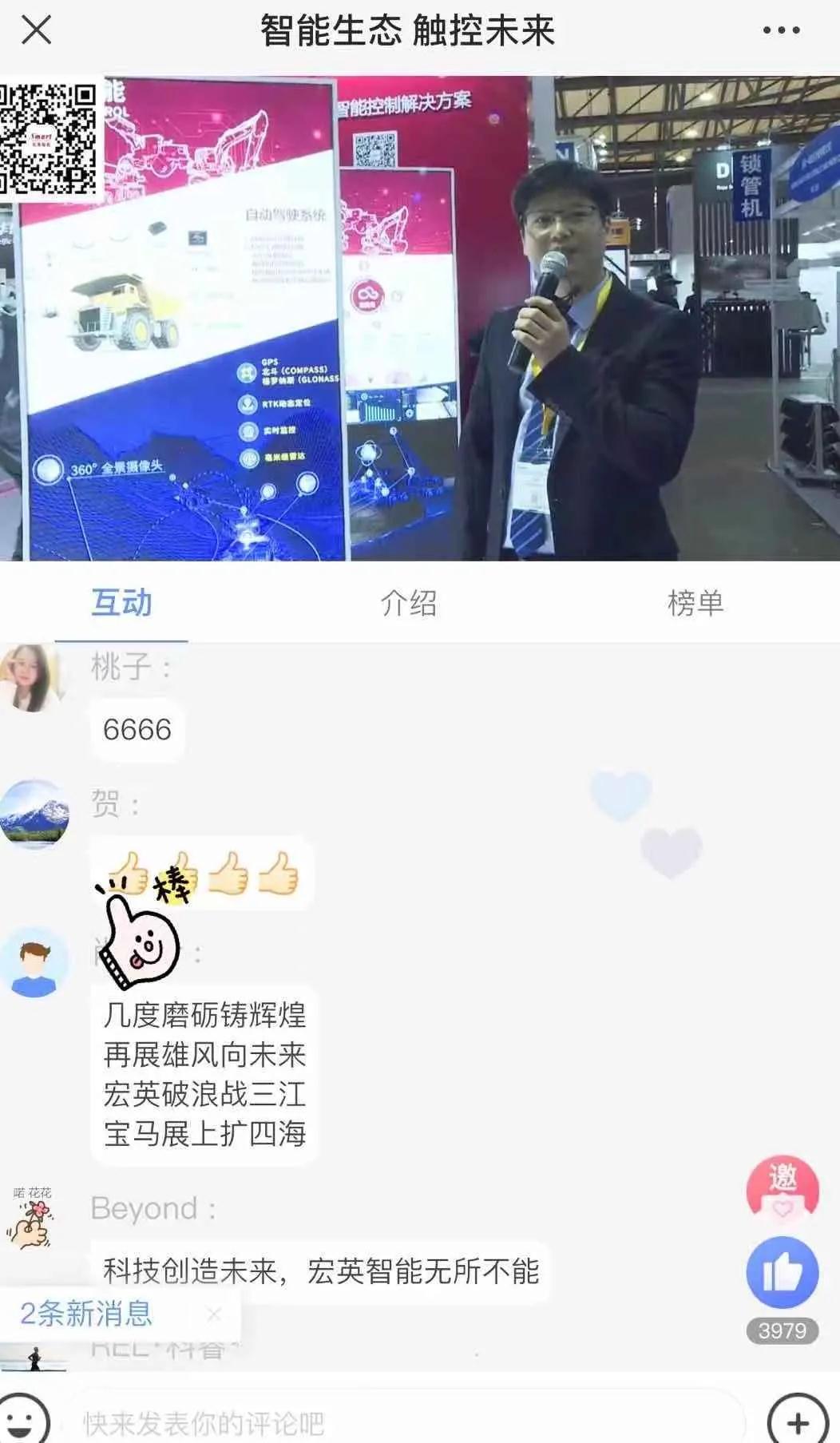The image size is (840, 1443).
Task: Like the stream with thumbs-up button
Action: click(783, 1272)
